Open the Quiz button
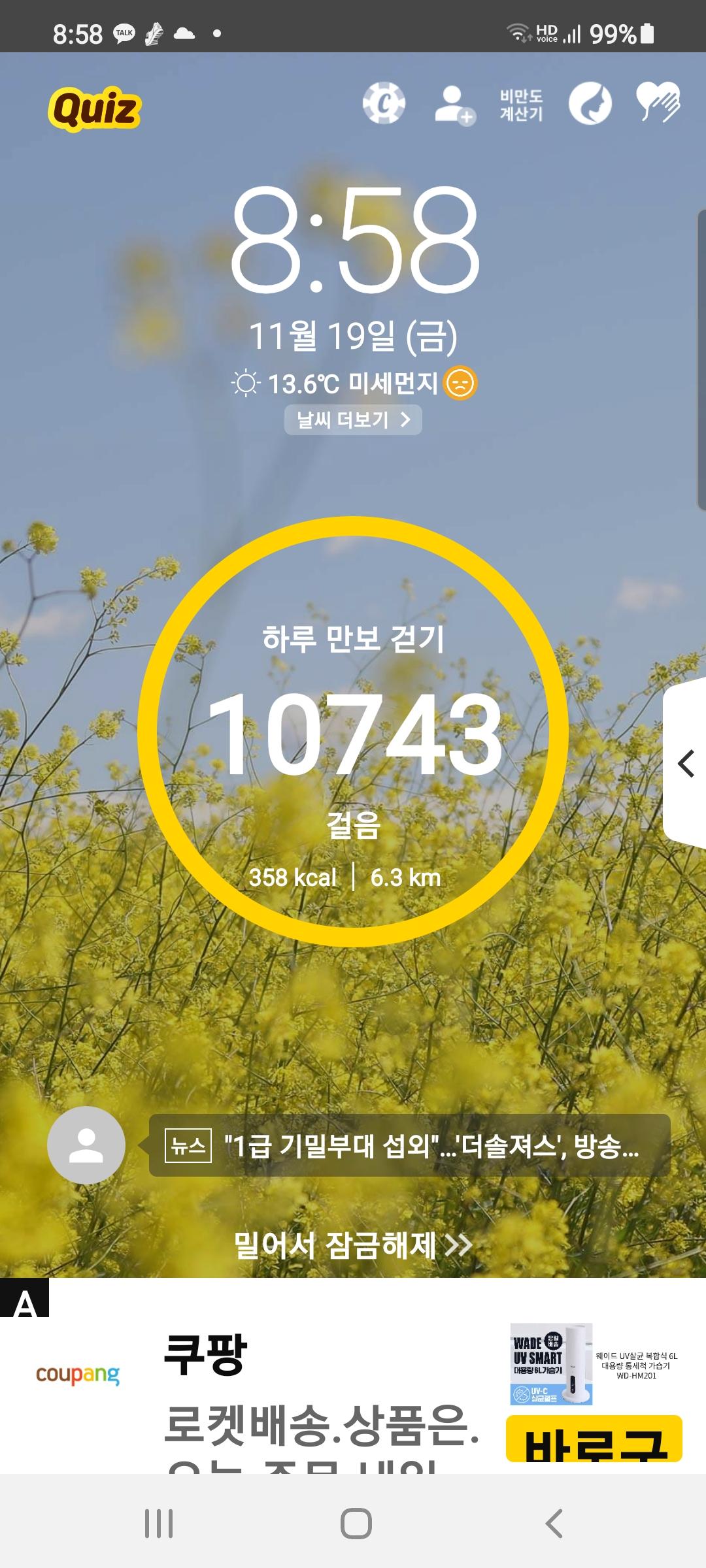Screen dimensions: 706x1568 click(94, 108)
